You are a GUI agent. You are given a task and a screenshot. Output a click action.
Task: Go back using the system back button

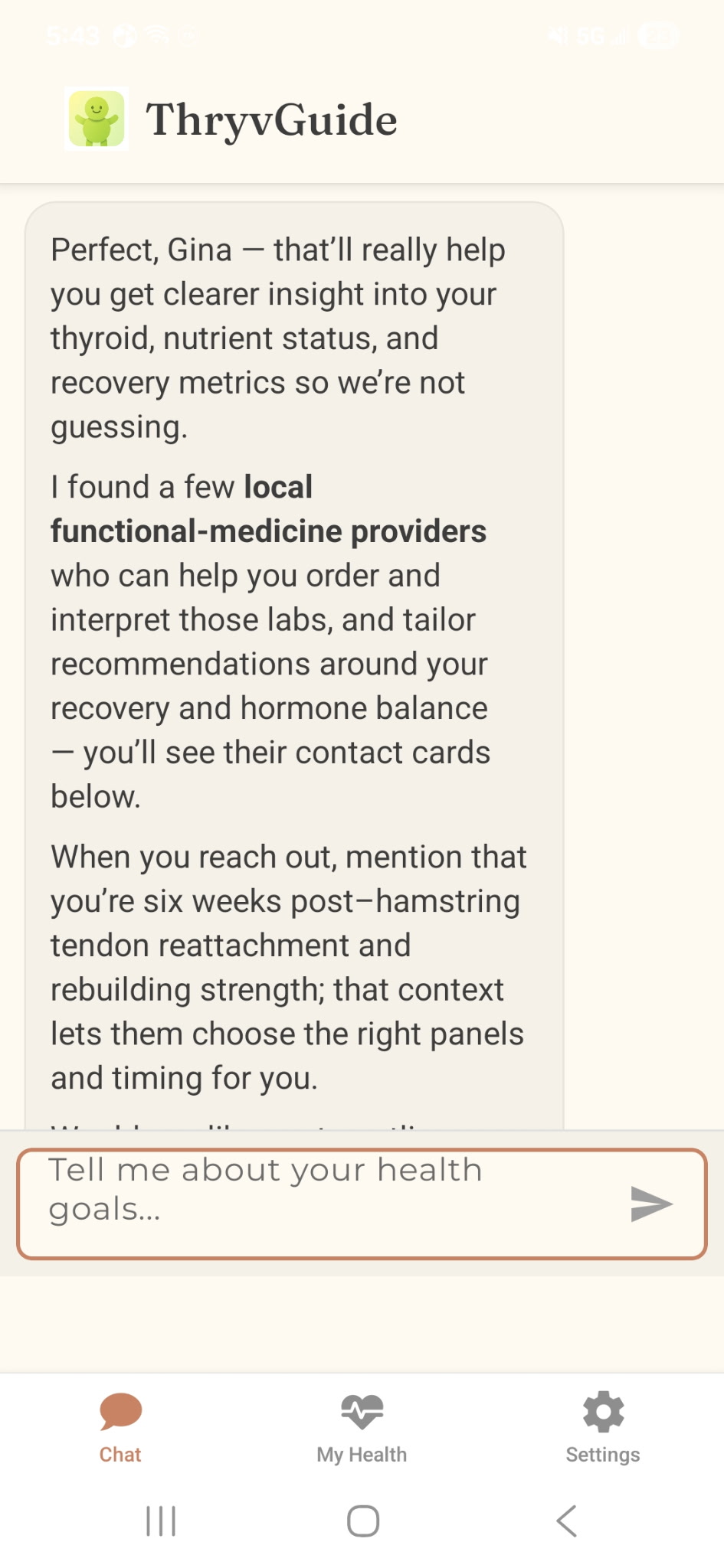[x=566, y=1521]
